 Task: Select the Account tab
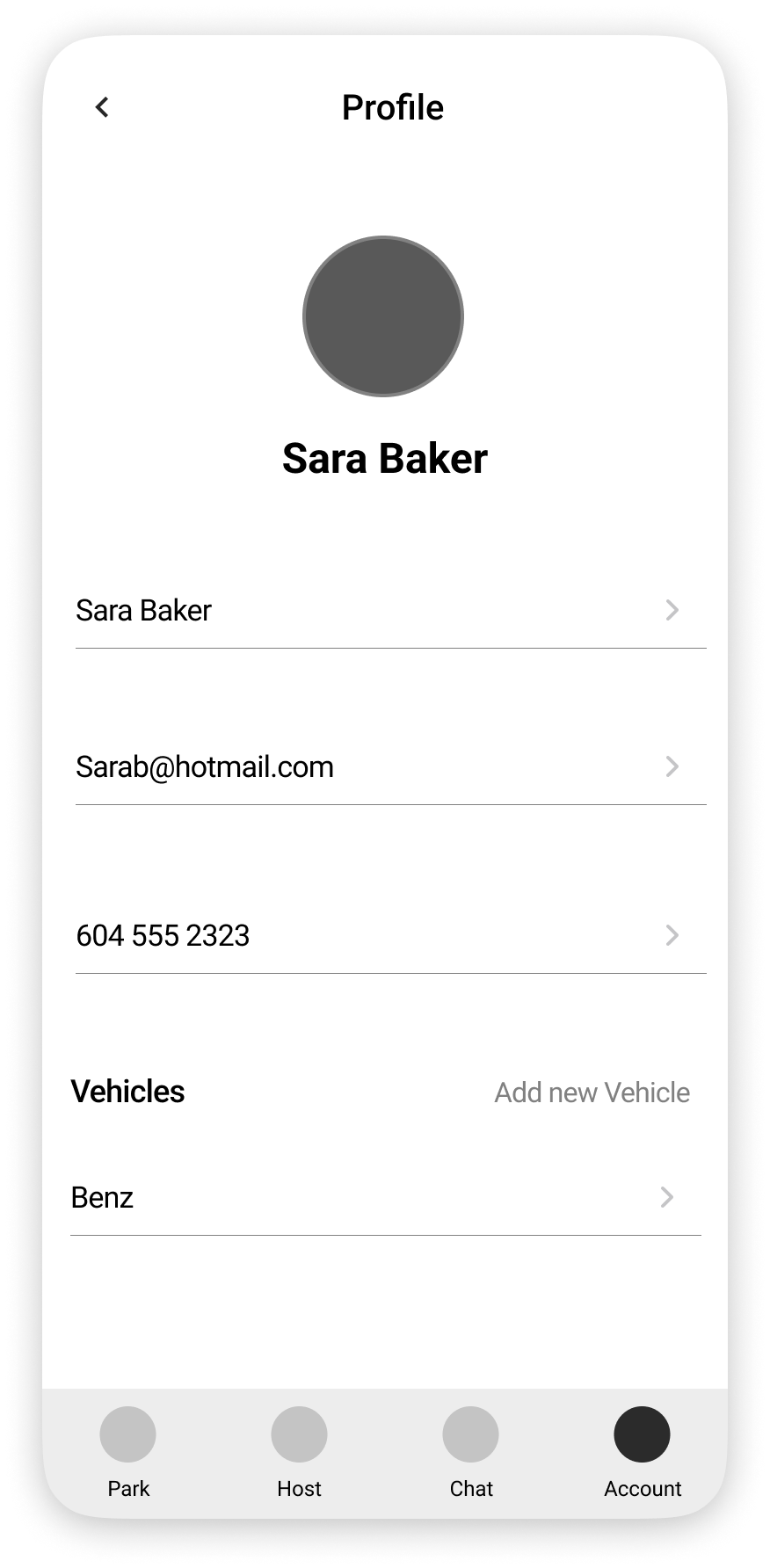[643, 1450]
